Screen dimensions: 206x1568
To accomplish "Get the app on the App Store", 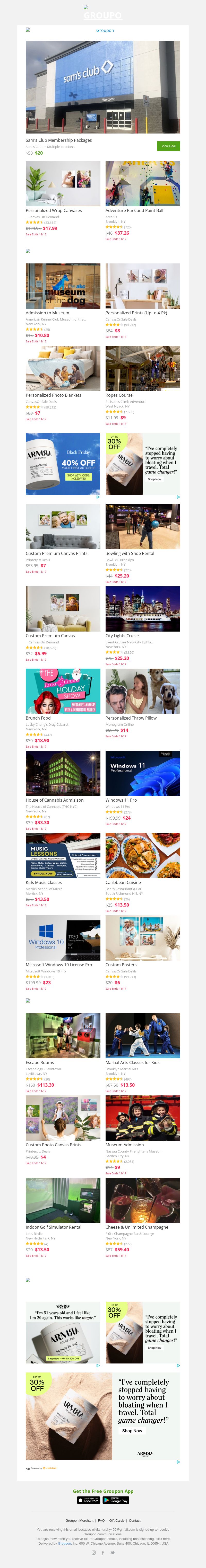I will pos(88,1500).
